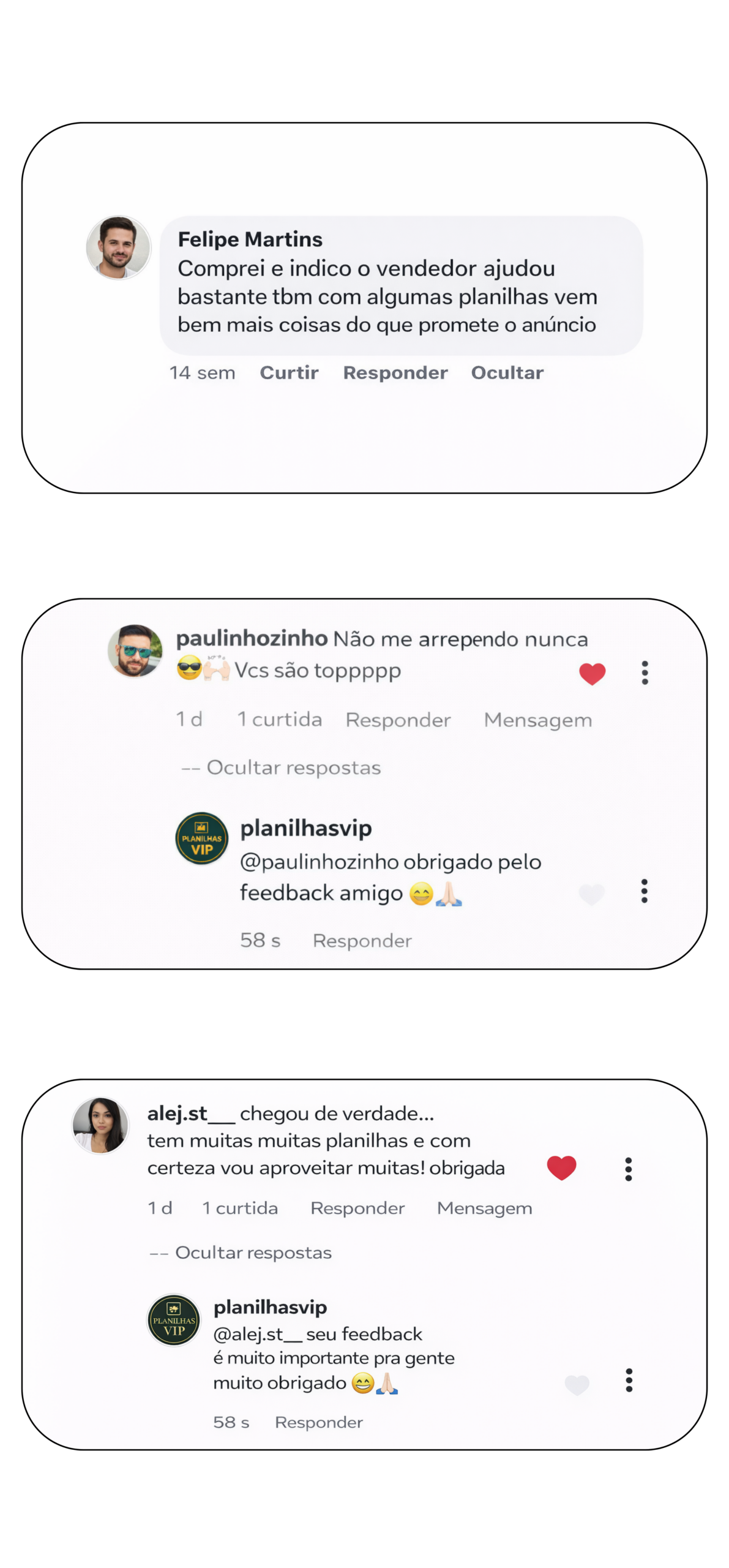The width and height of the screenshot is (729, 1568).
Task: Click Curtir under Felipe Martins' comment
Action: (x=288, y=372)
